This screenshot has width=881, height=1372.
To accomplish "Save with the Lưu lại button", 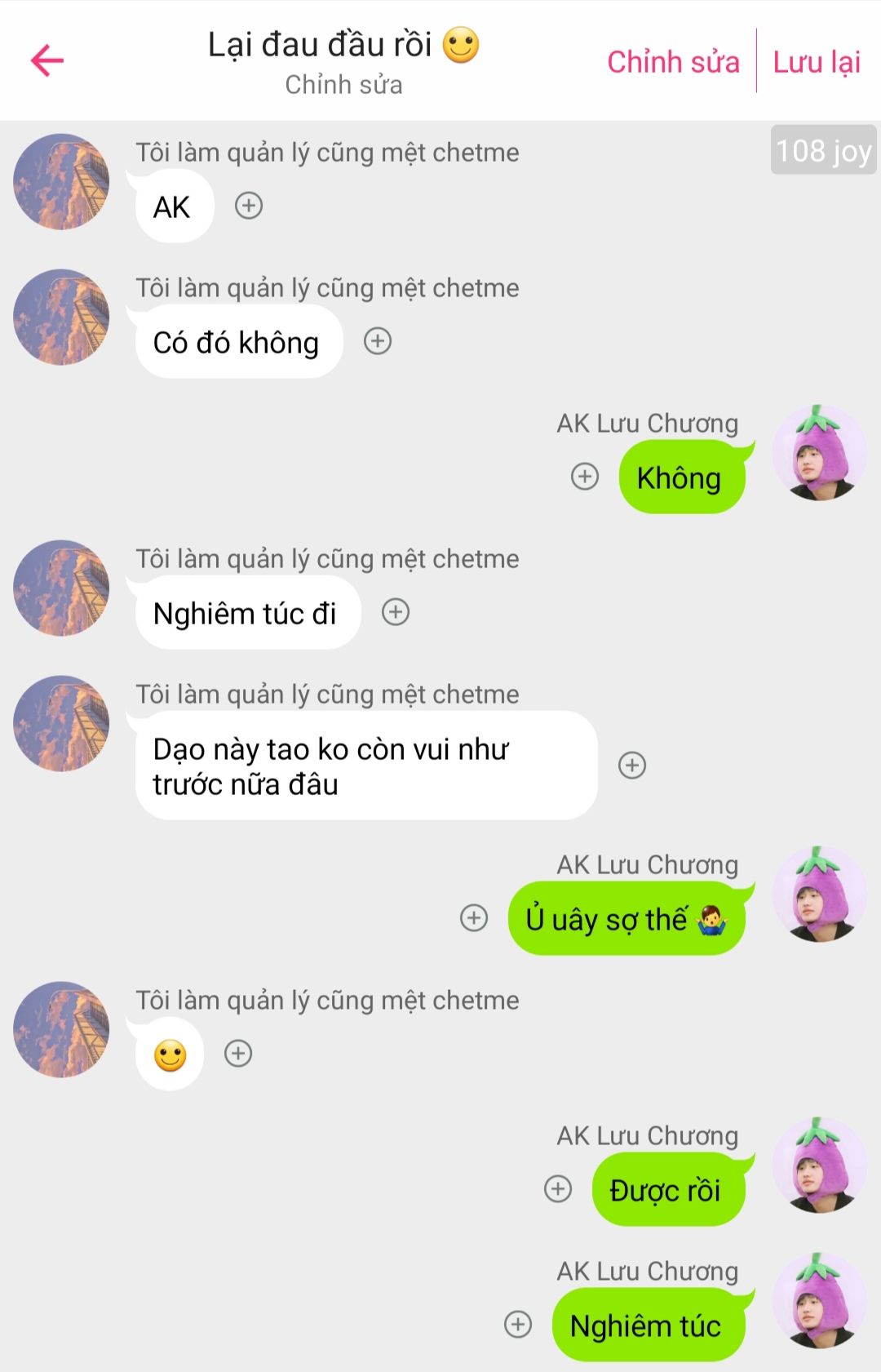I will tap(817, 62).
